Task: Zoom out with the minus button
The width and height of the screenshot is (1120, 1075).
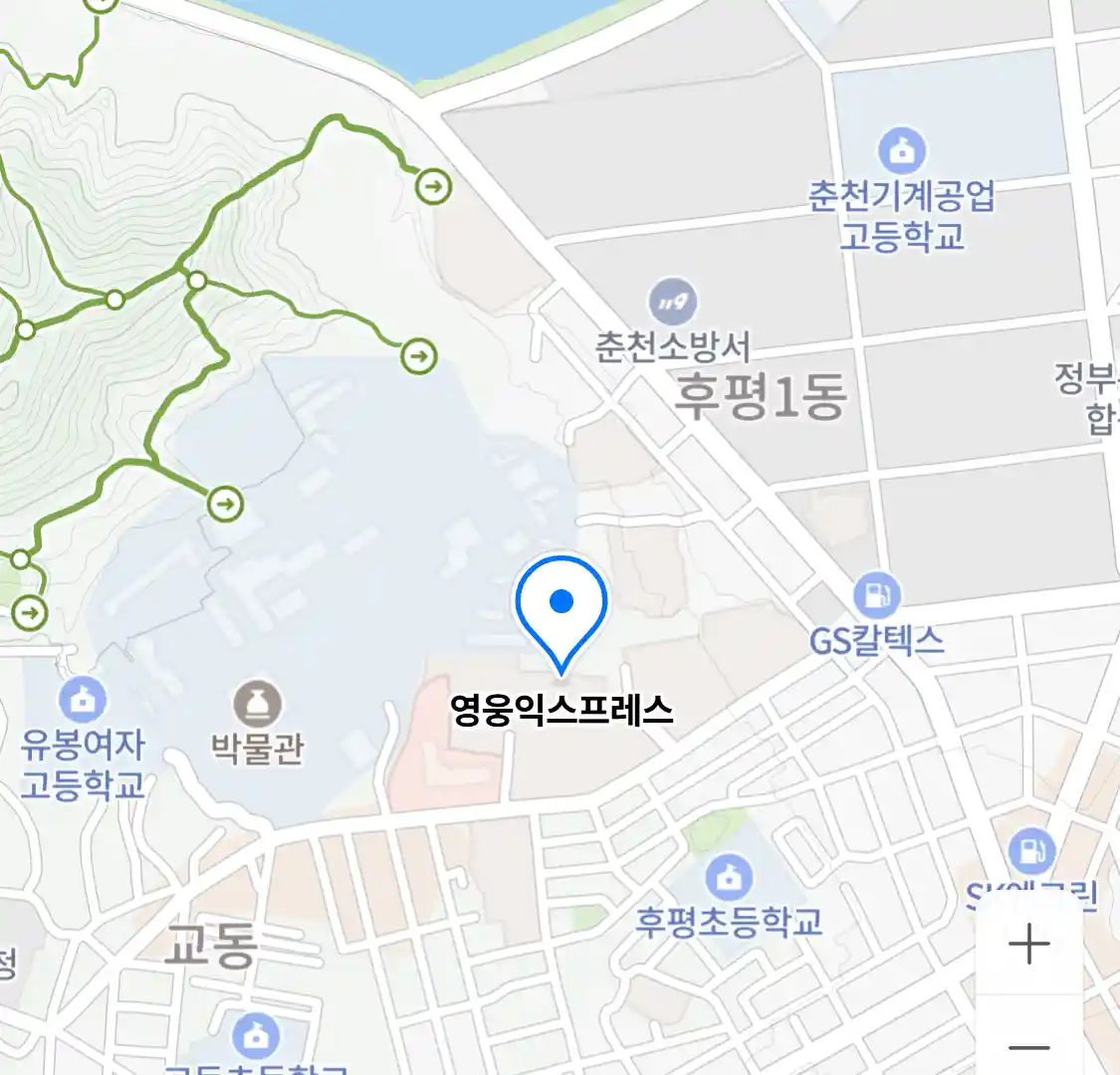Action: (1028, 1046)
